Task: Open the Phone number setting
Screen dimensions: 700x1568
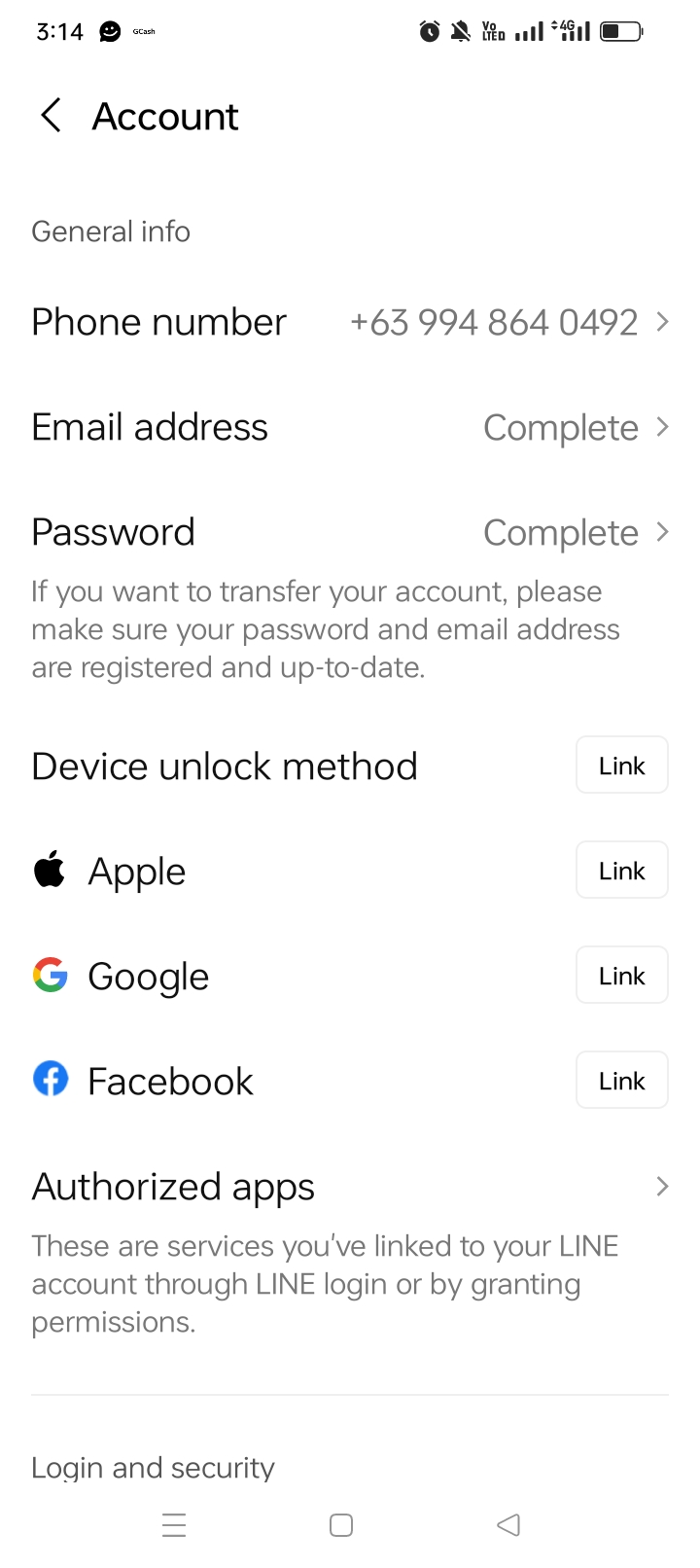Action: [x=350, y=322]
